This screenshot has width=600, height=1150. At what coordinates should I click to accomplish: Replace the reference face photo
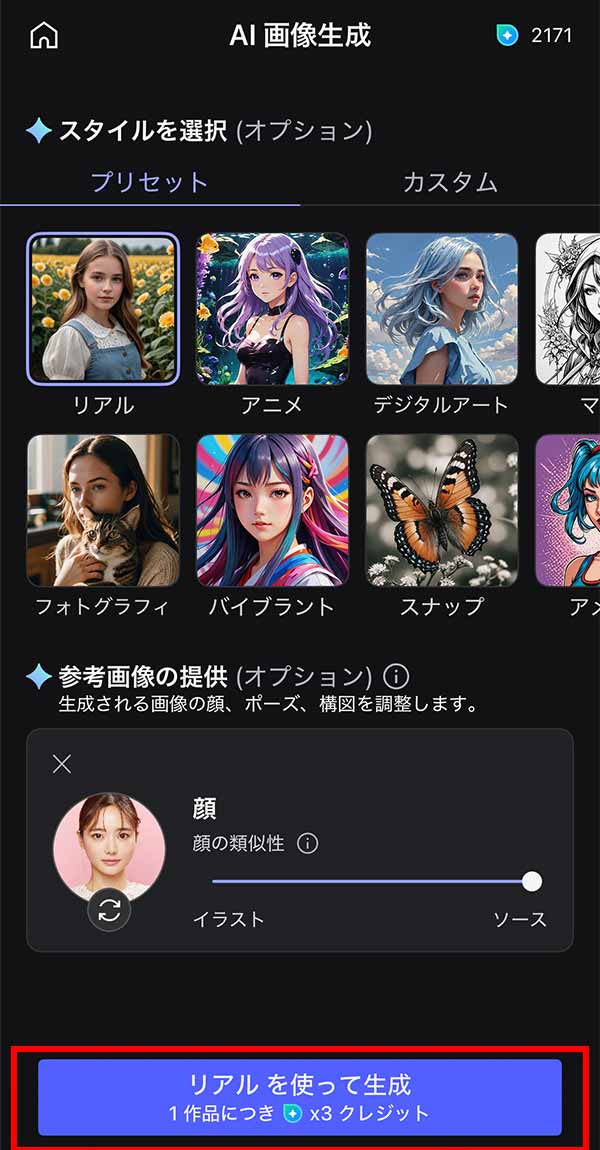(x=109, y=911)
